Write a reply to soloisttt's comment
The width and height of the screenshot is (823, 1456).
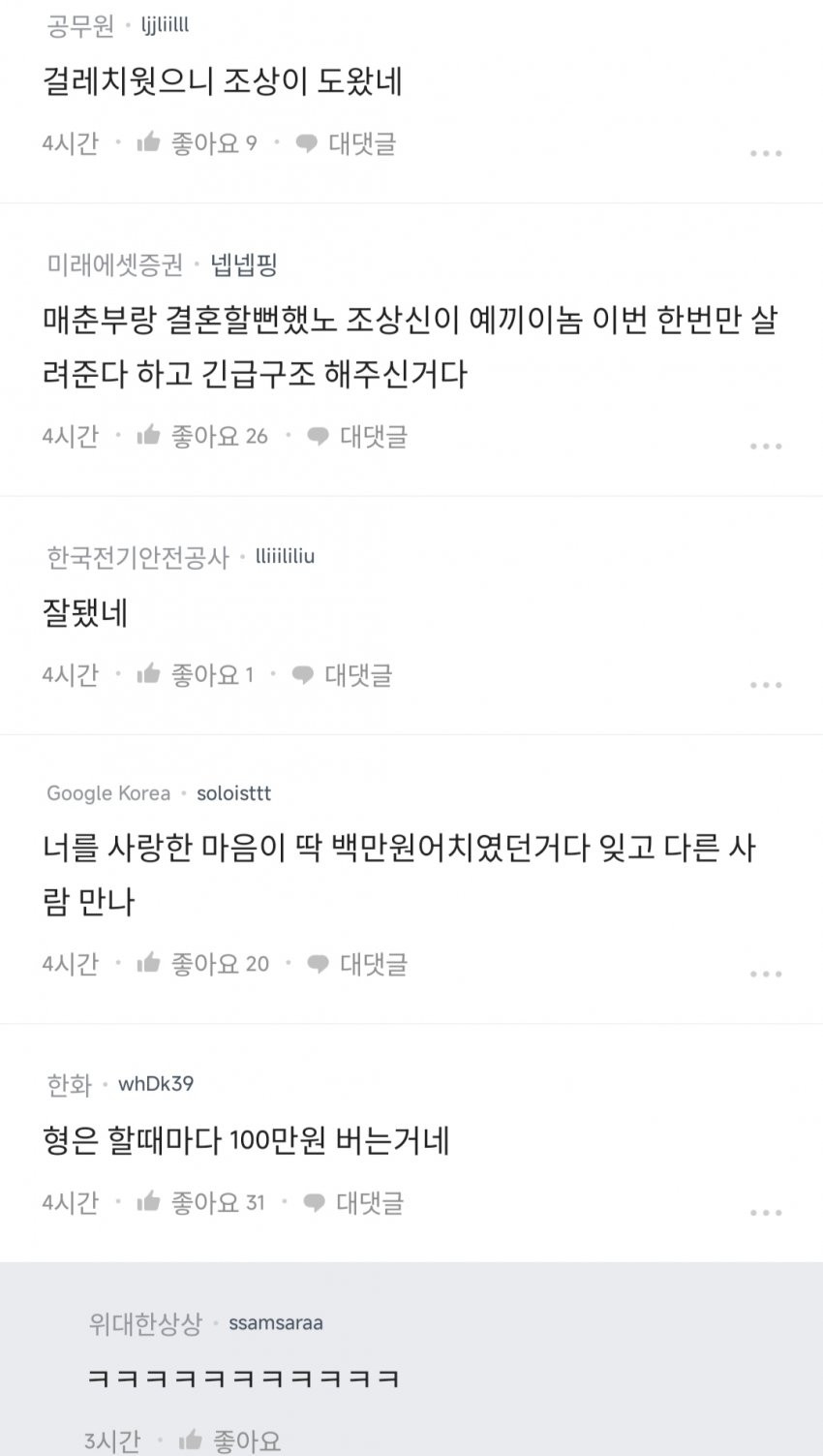point(357,964)
